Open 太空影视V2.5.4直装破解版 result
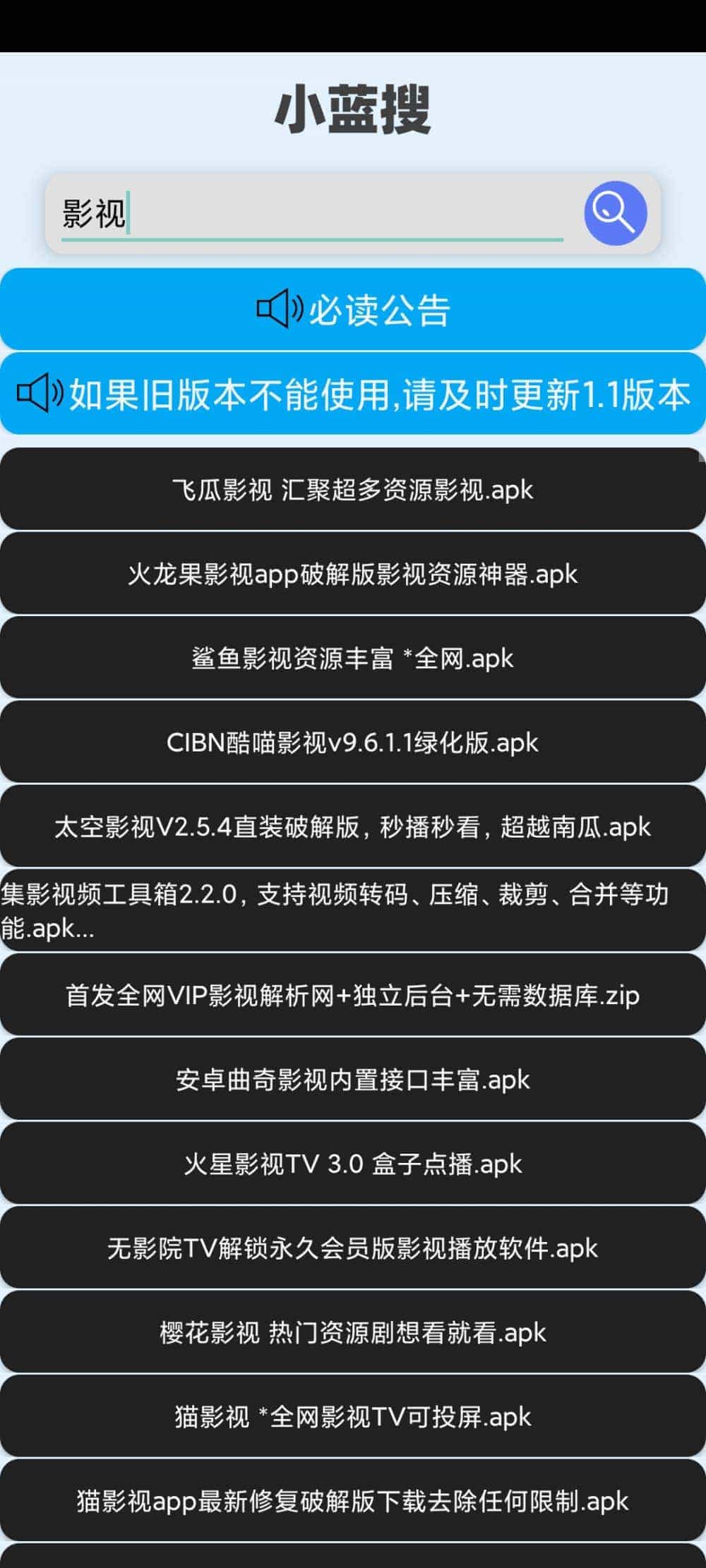Screen dimensions: 706x1568 [x=353, y=826]
